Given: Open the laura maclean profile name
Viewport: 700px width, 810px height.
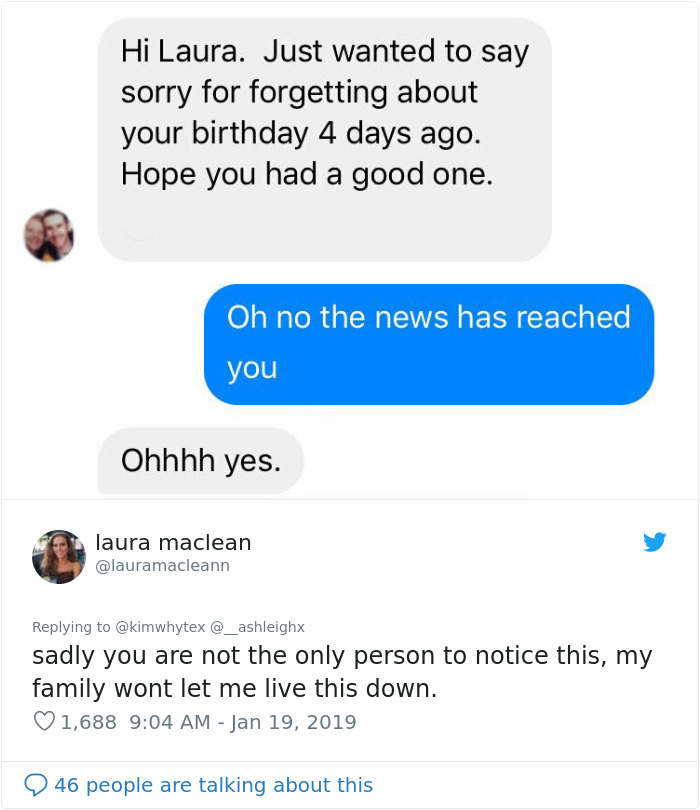Looking at the screenshot, I should coord(173,542).
